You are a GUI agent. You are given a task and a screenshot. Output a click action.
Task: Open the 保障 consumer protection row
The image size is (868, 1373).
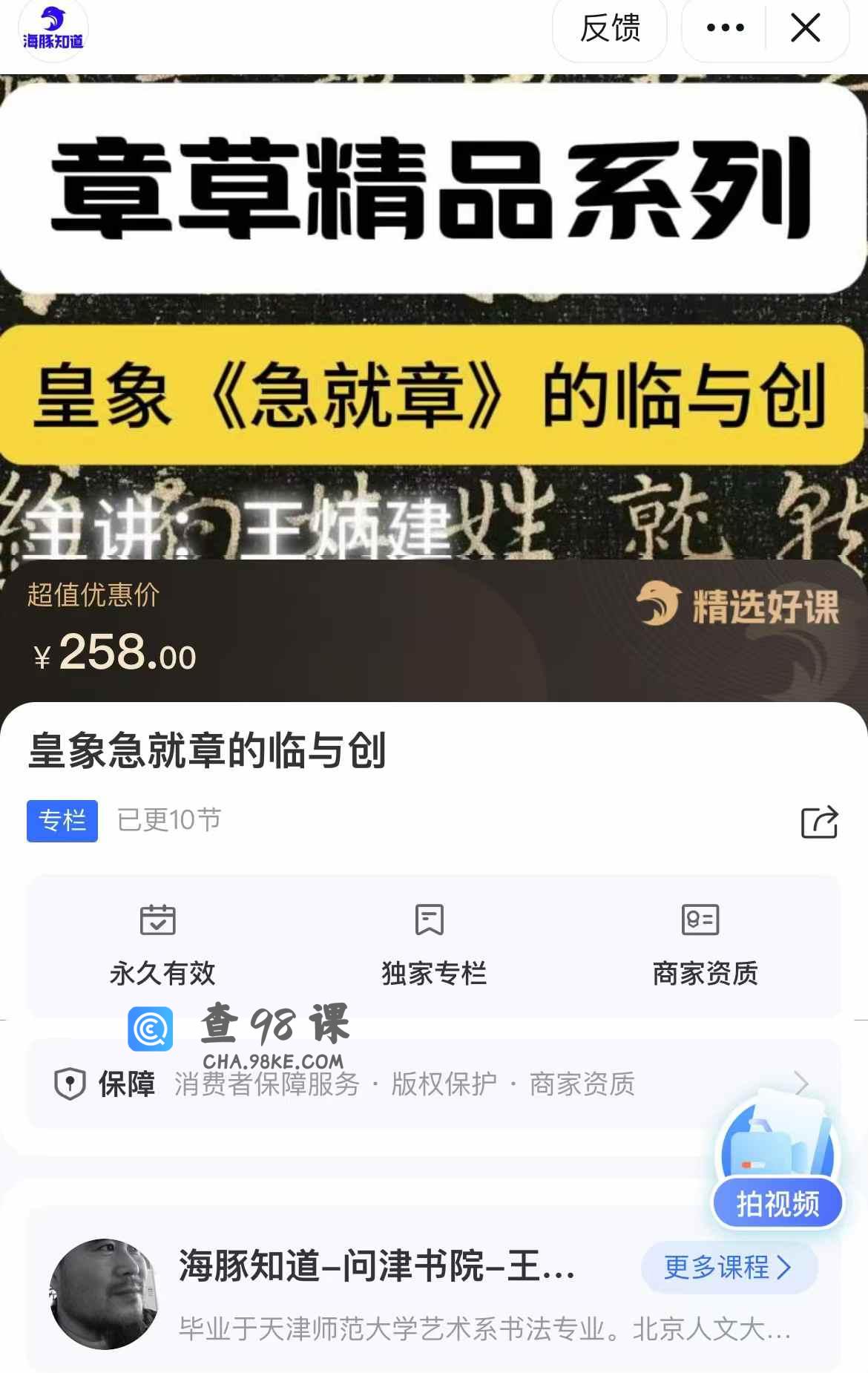(x=430, y=1084)
